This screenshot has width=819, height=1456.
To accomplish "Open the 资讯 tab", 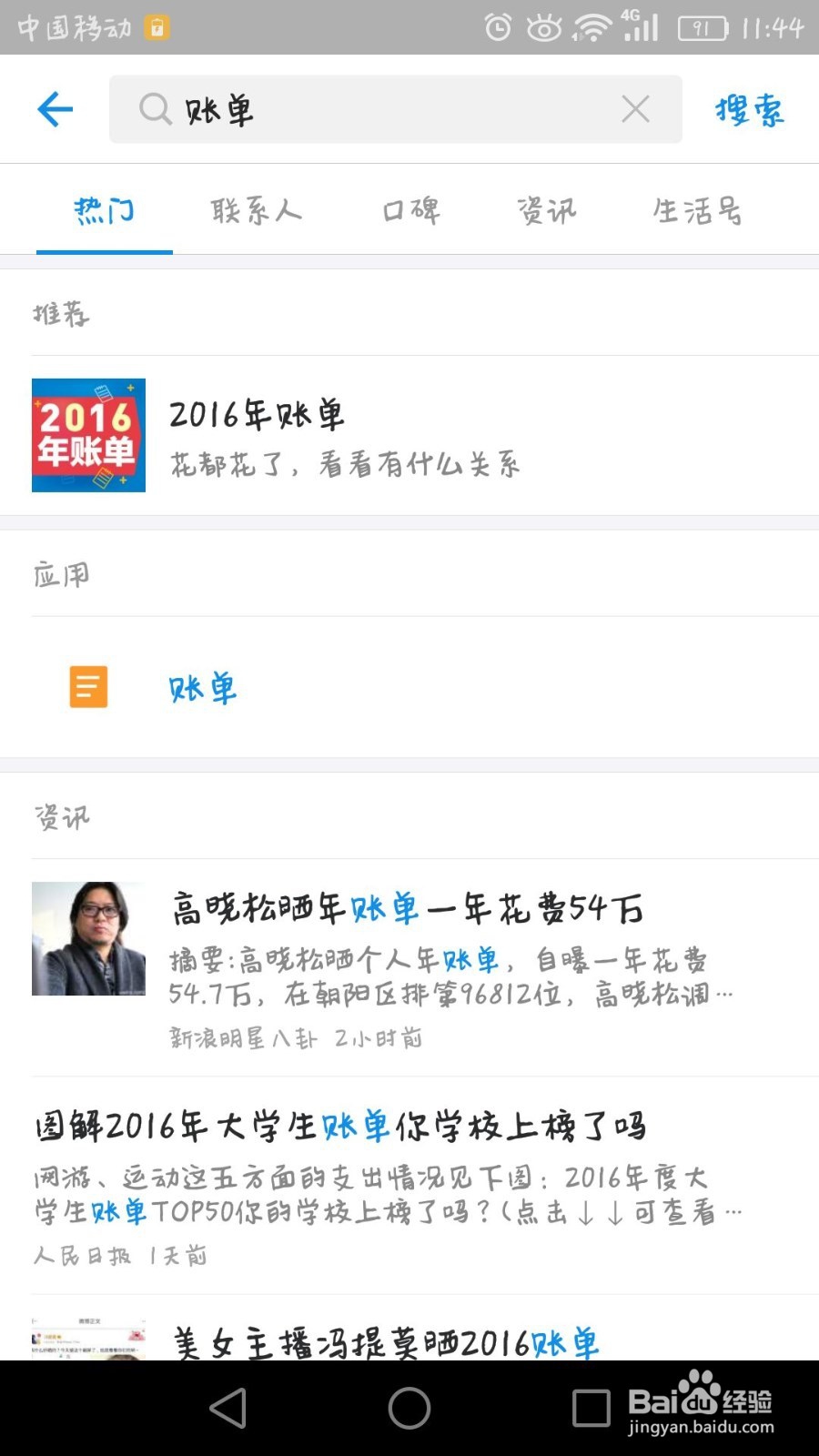I will click(547, 210).
